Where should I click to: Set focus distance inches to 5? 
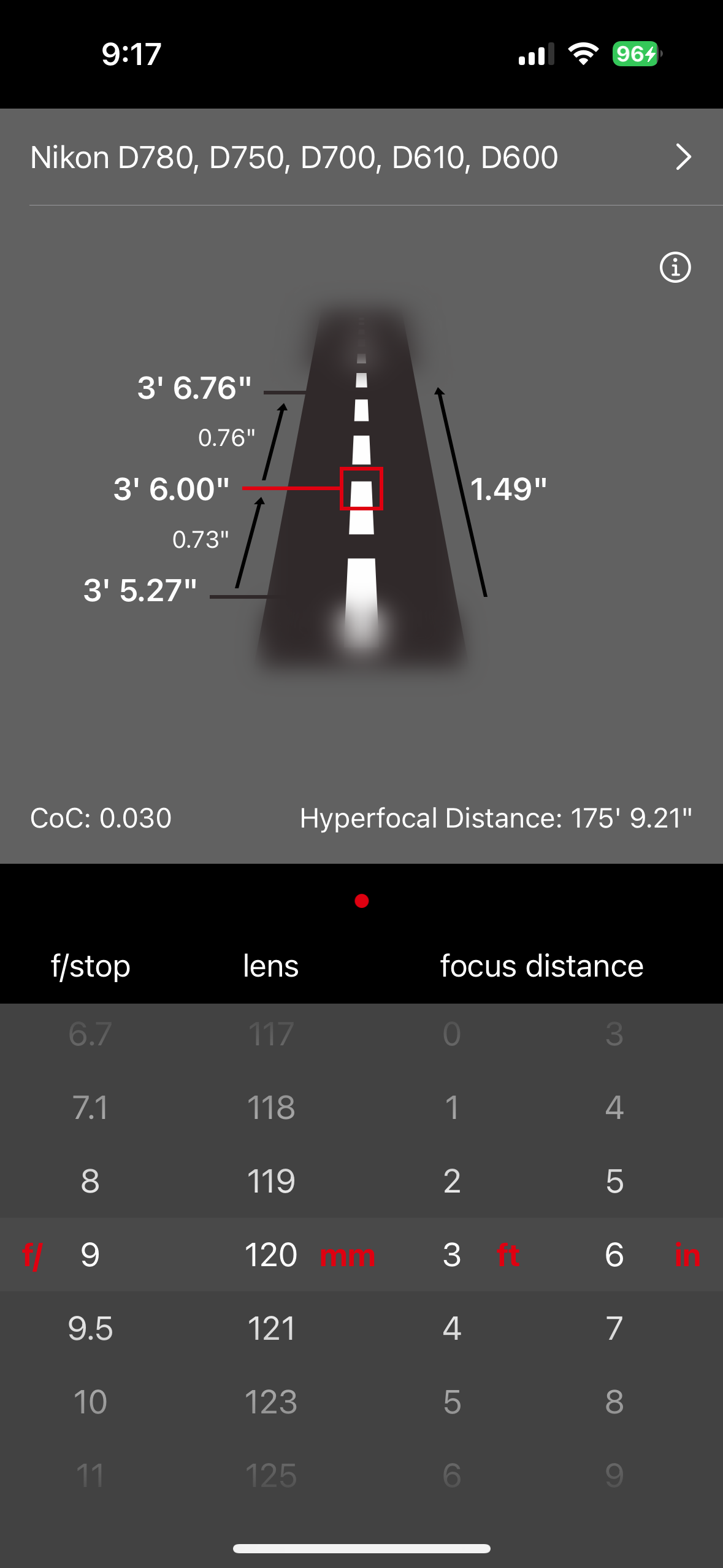pos(614,1181)
